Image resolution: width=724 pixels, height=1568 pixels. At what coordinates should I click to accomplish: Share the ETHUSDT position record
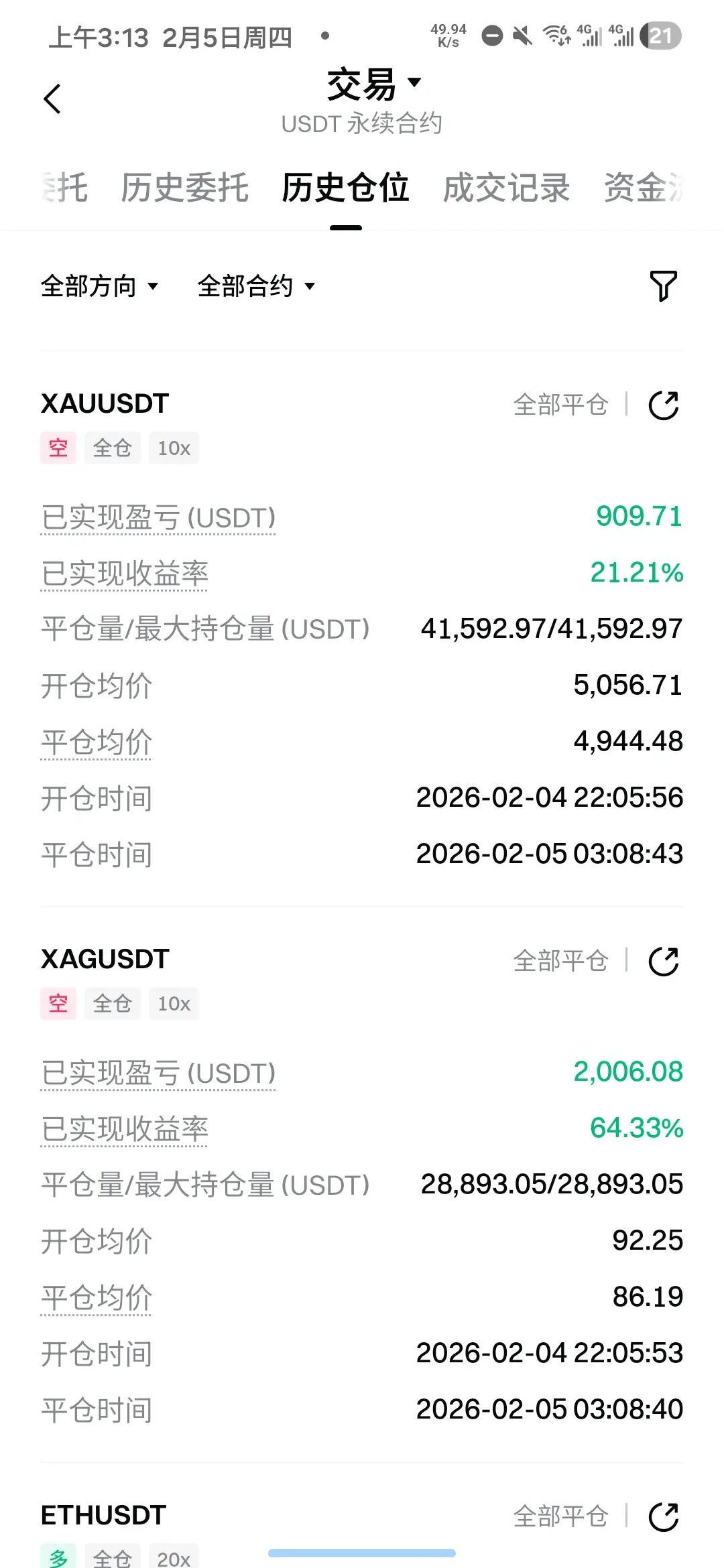pos(664,1517)
